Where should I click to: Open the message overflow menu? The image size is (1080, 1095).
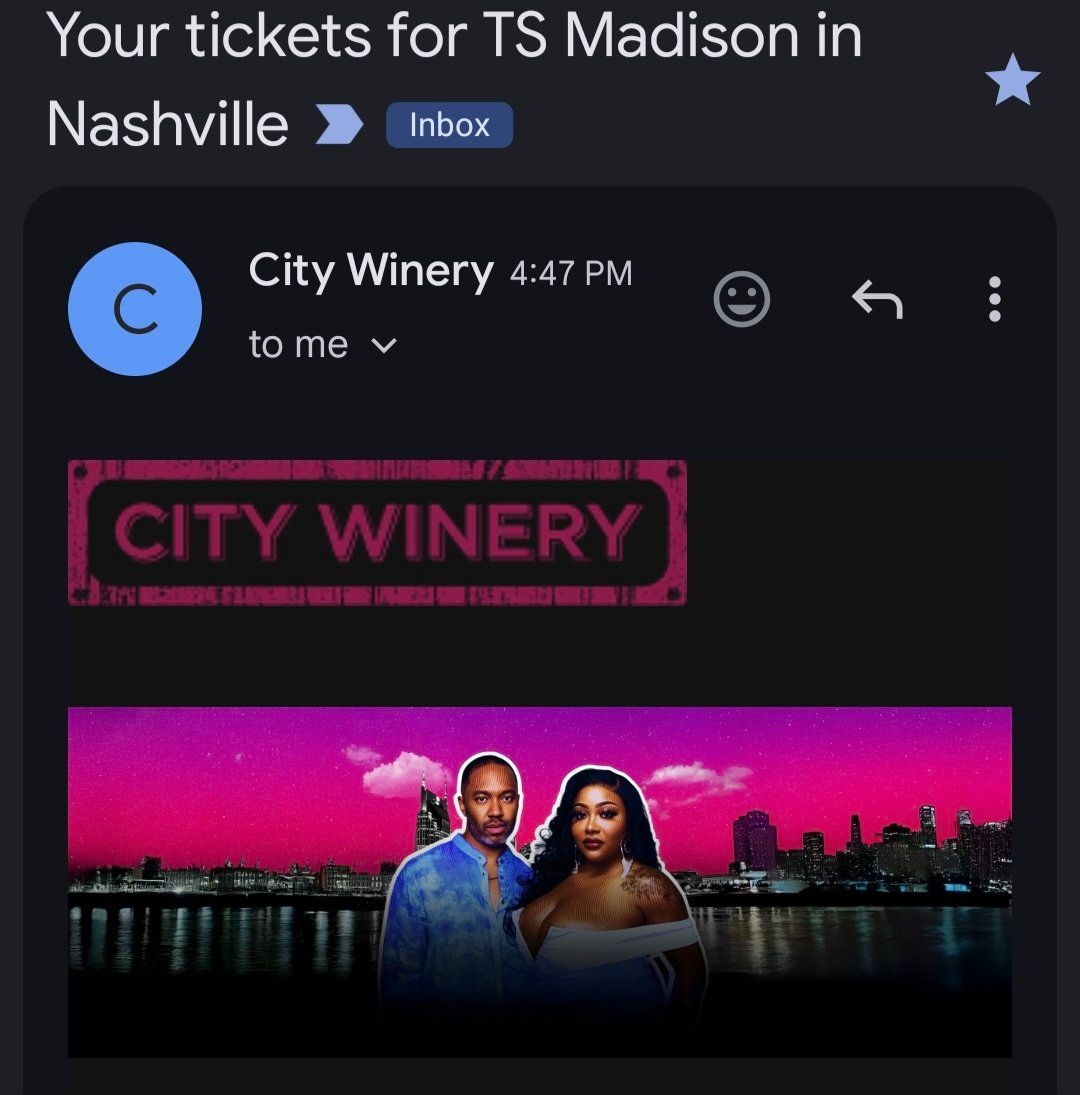(994, 299)
